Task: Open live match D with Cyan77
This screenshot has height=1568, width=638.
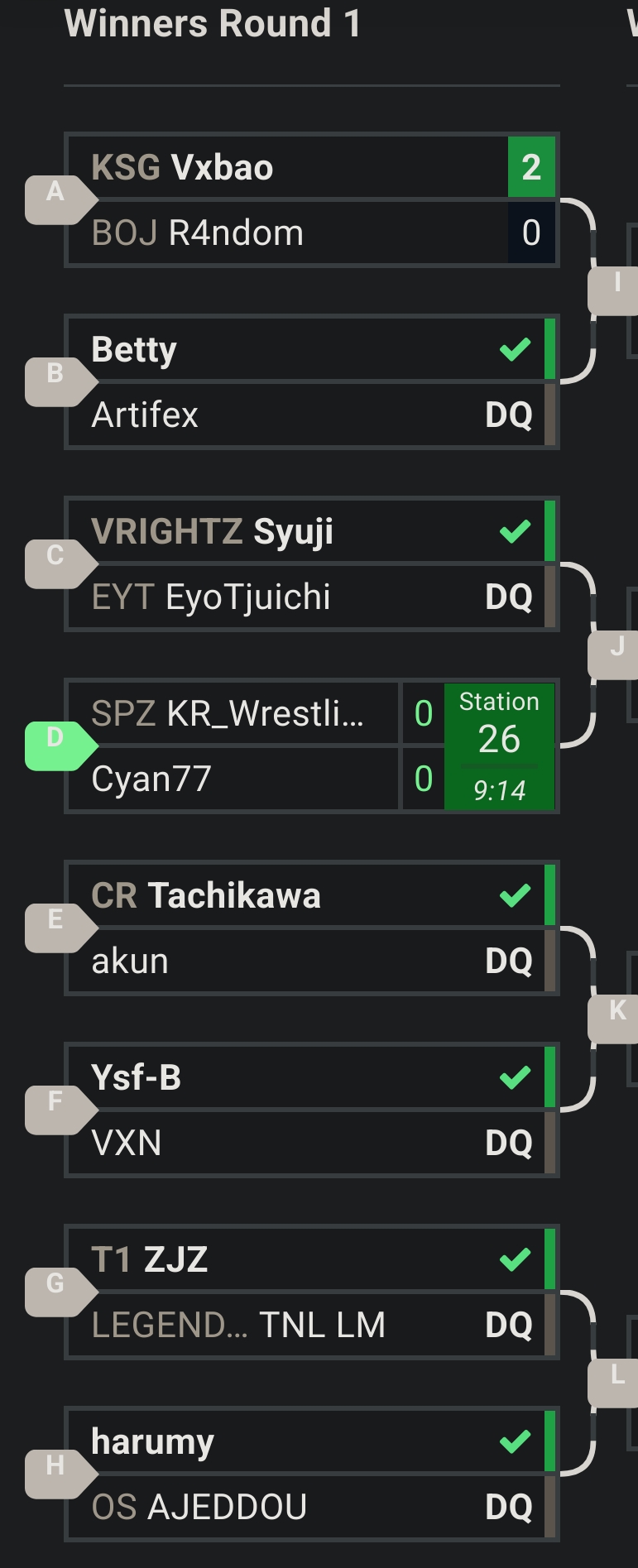Action: [311, 746]
